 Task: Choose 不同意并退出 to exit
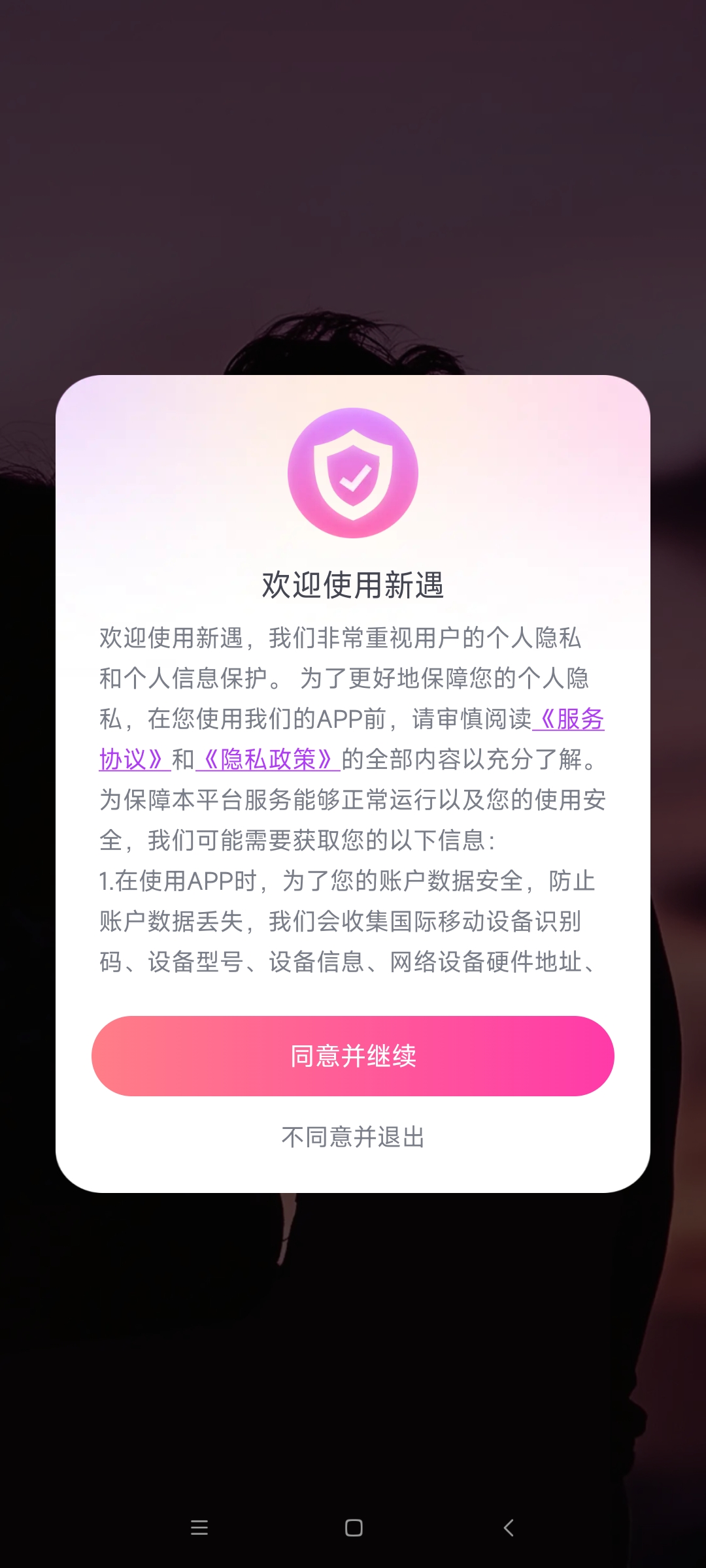click(x=353, y=1137)
